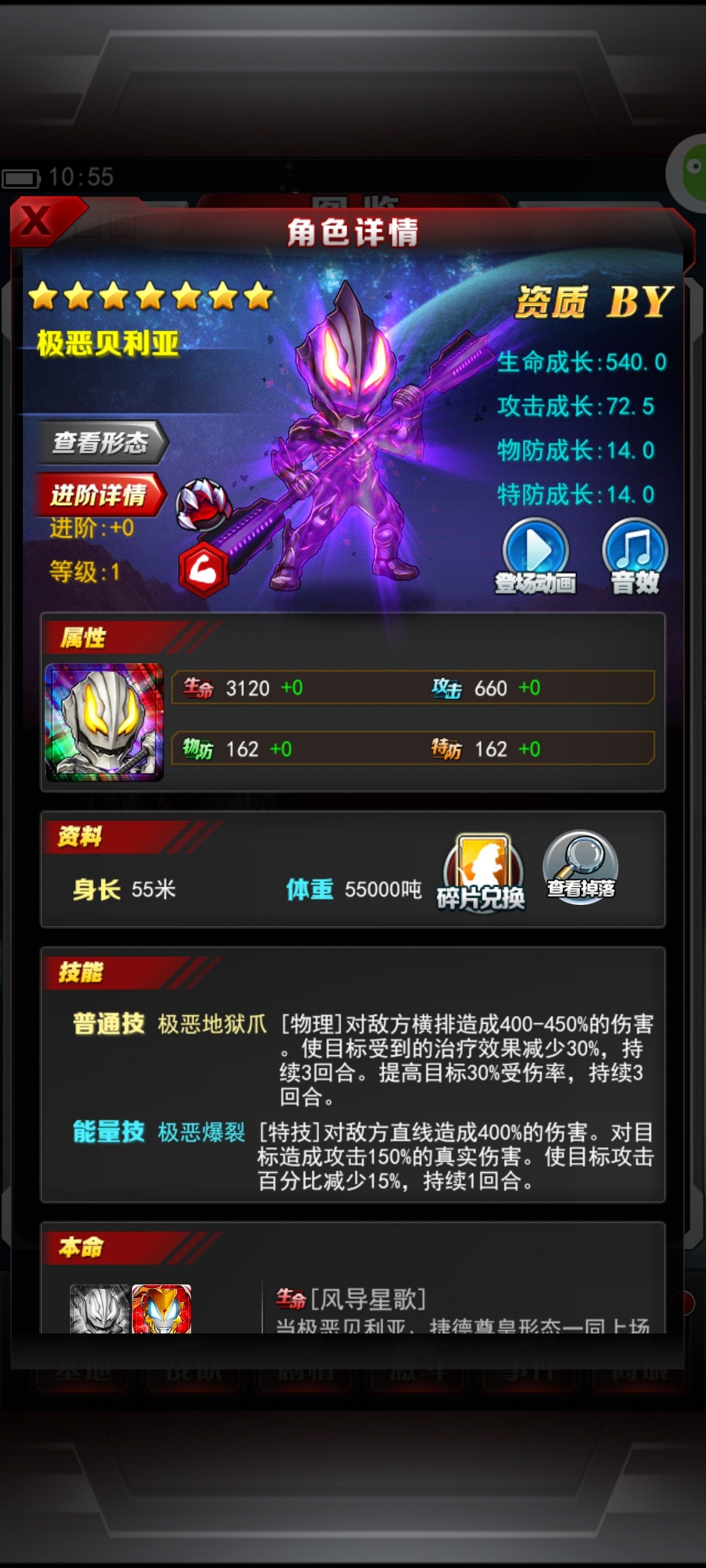The image size is (706, 1568).
Task: Open the red Ultraman portrait under 本命
Action: tap(161, 1309)
